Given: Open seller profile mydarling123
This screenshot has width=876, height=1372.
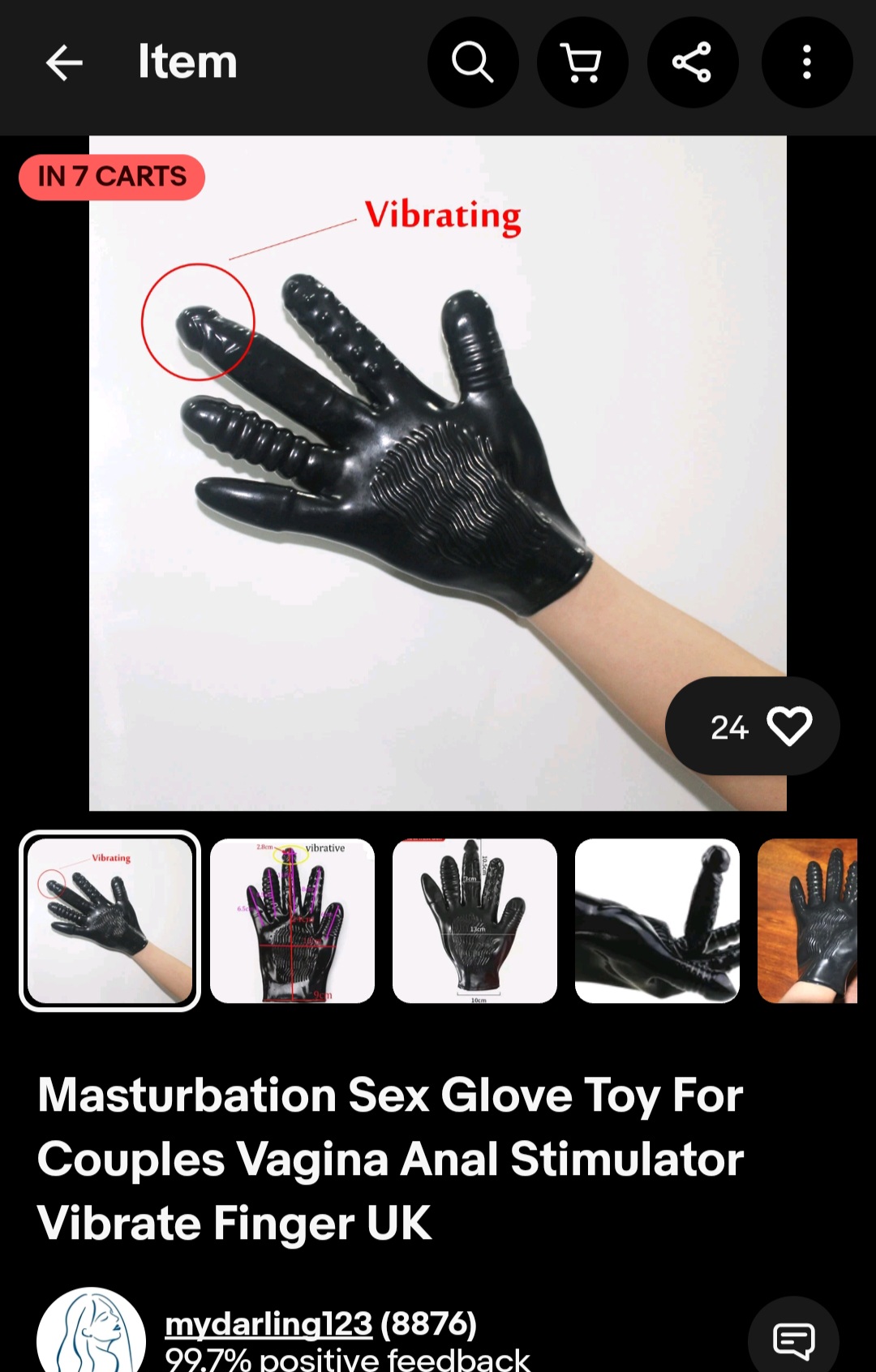Looking at the screenshot, I should coord(268,1324).
